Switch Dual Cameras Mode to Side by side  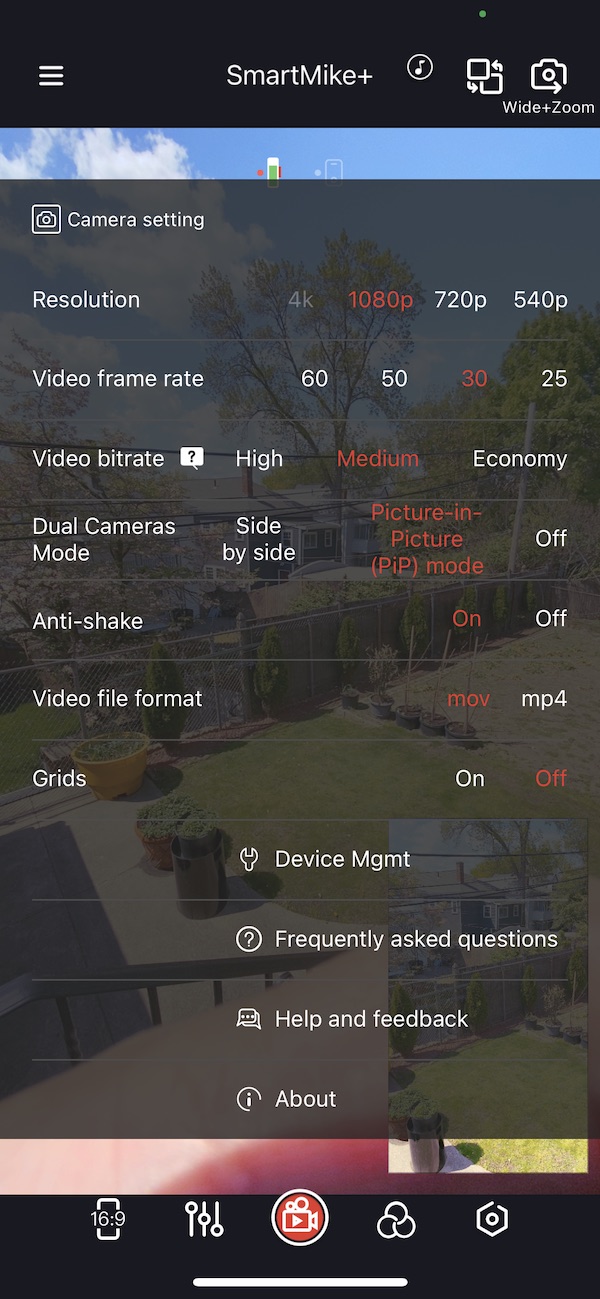[259, 539]
